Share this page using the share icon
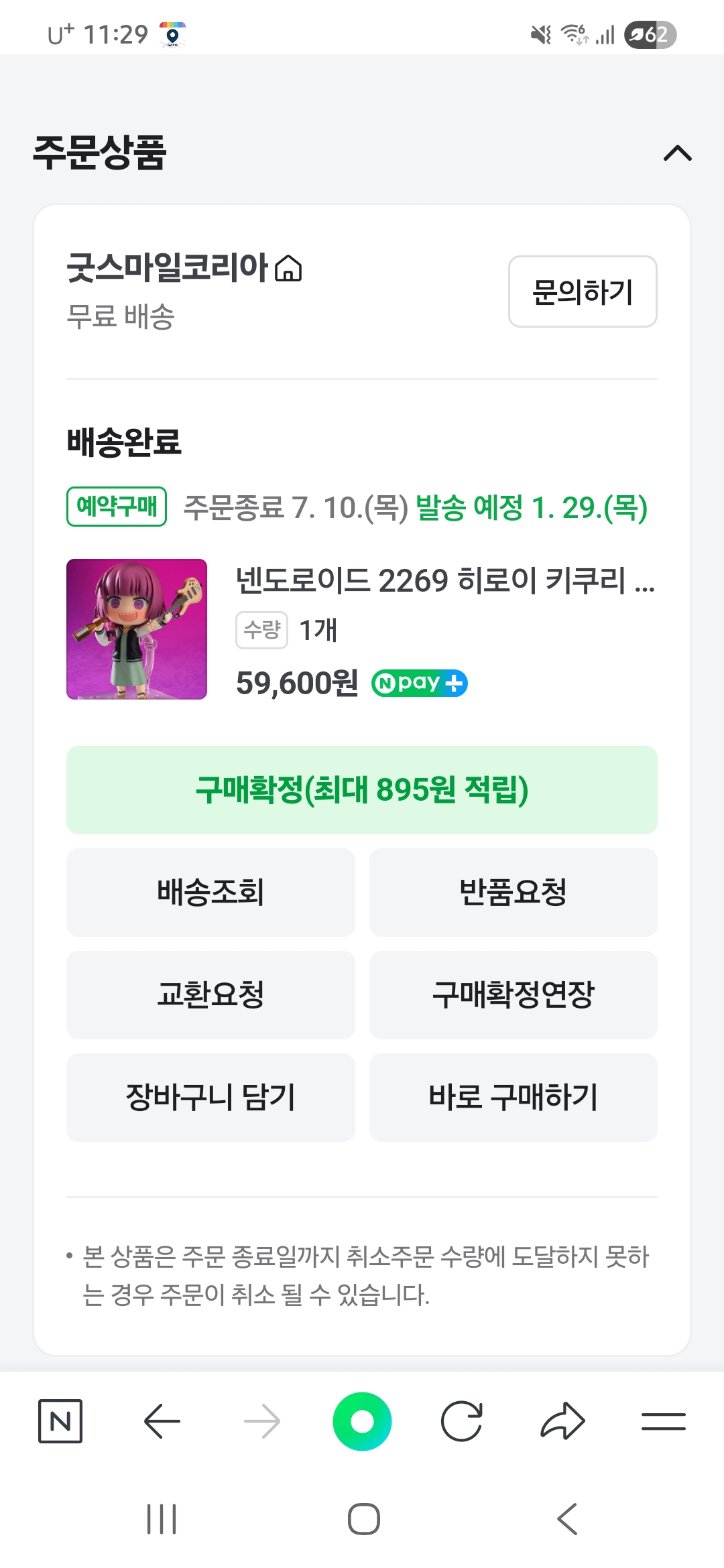The image size is (724, 1568). [x=562, y=1421]
